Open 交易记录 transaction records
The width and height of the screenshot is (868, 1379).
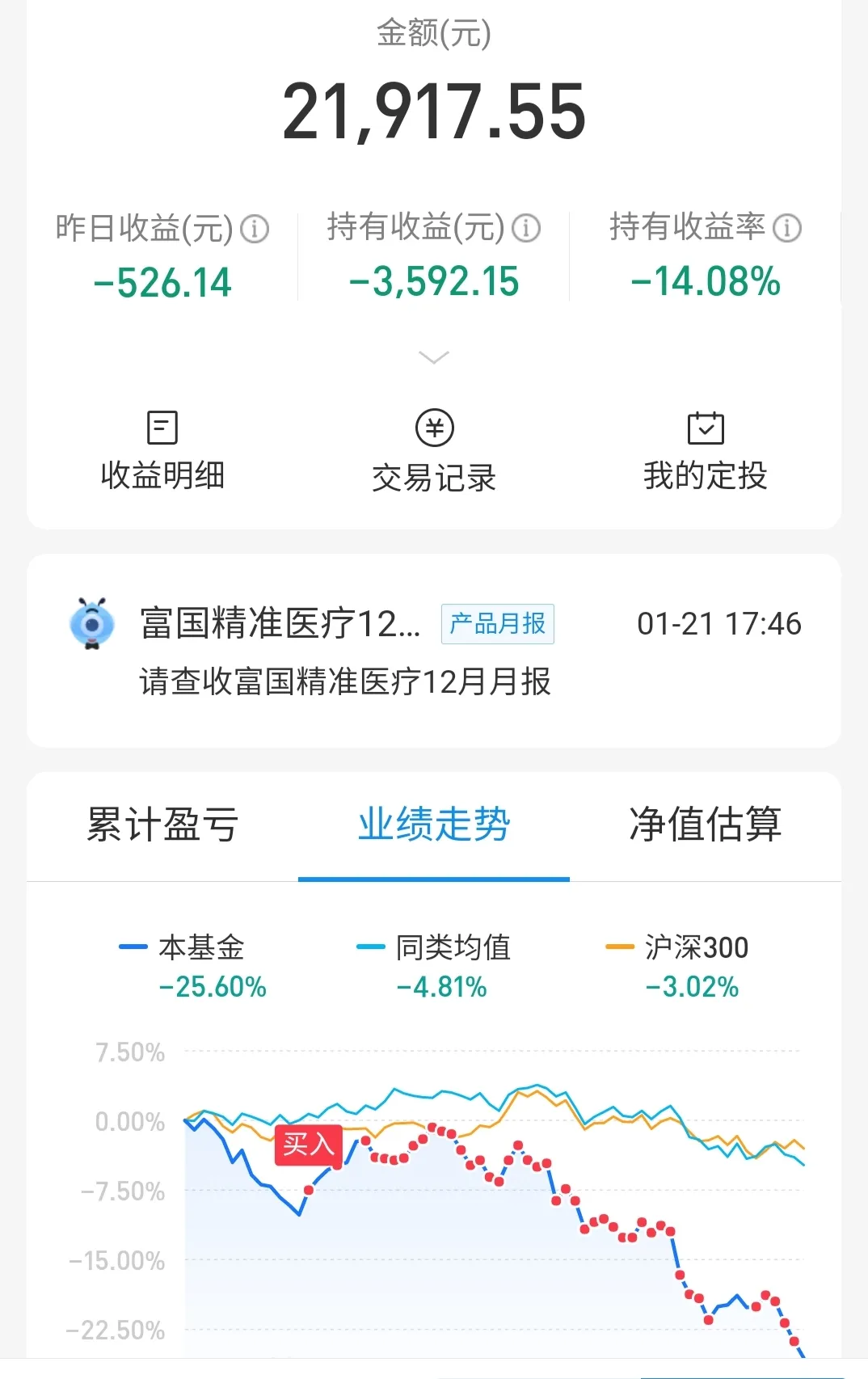(x=434, y=452)
